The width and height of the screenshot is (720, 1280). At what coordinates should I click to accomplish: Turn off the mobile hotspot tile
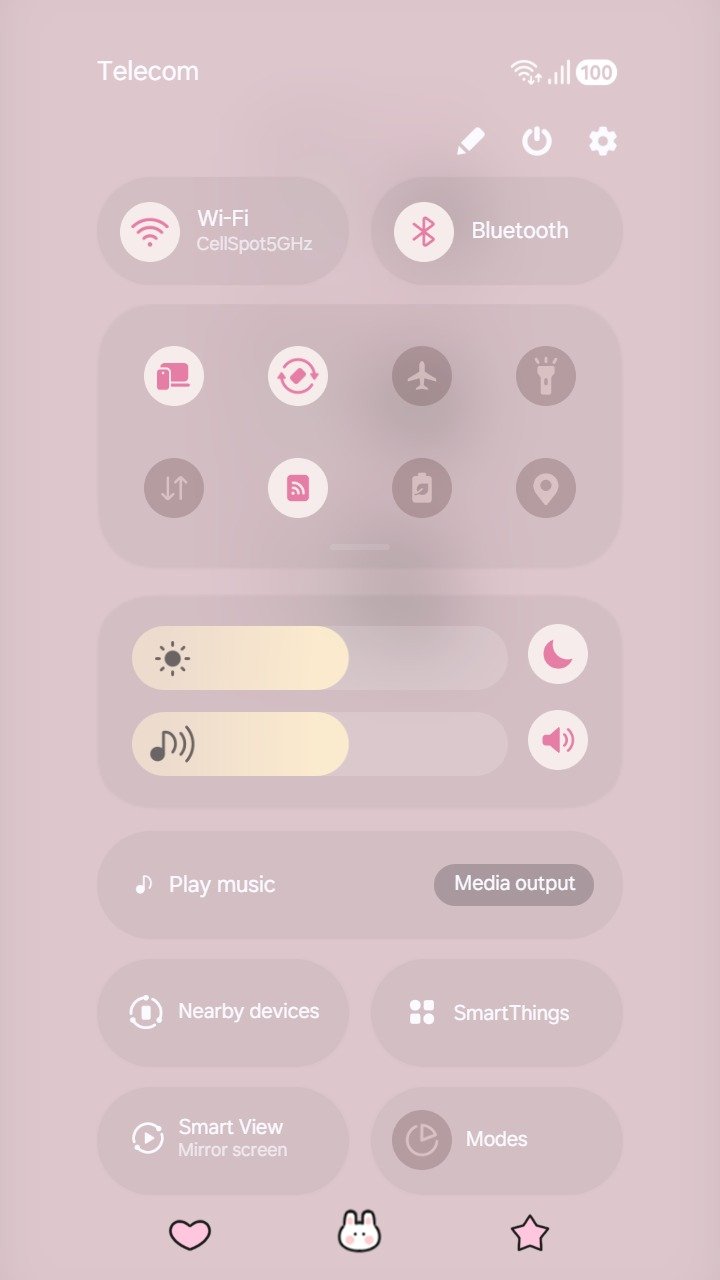[x=298, y=488]
